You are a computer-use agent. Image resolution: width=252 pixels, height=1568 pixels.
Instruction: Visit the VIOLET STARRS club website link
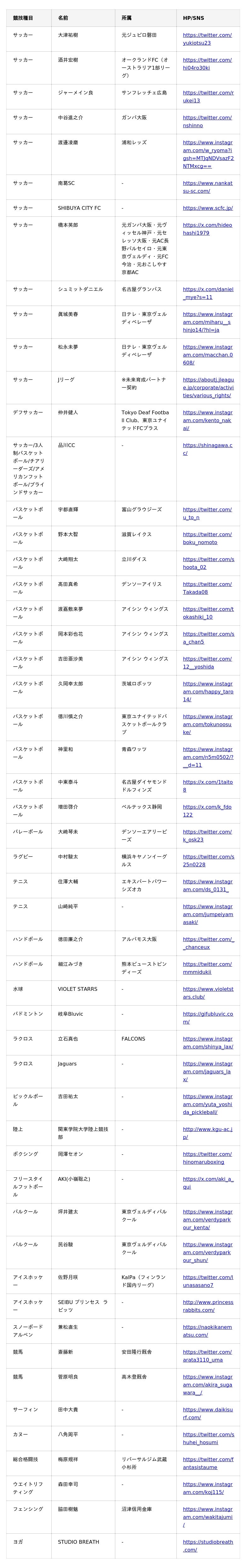[x=208, y=993]
